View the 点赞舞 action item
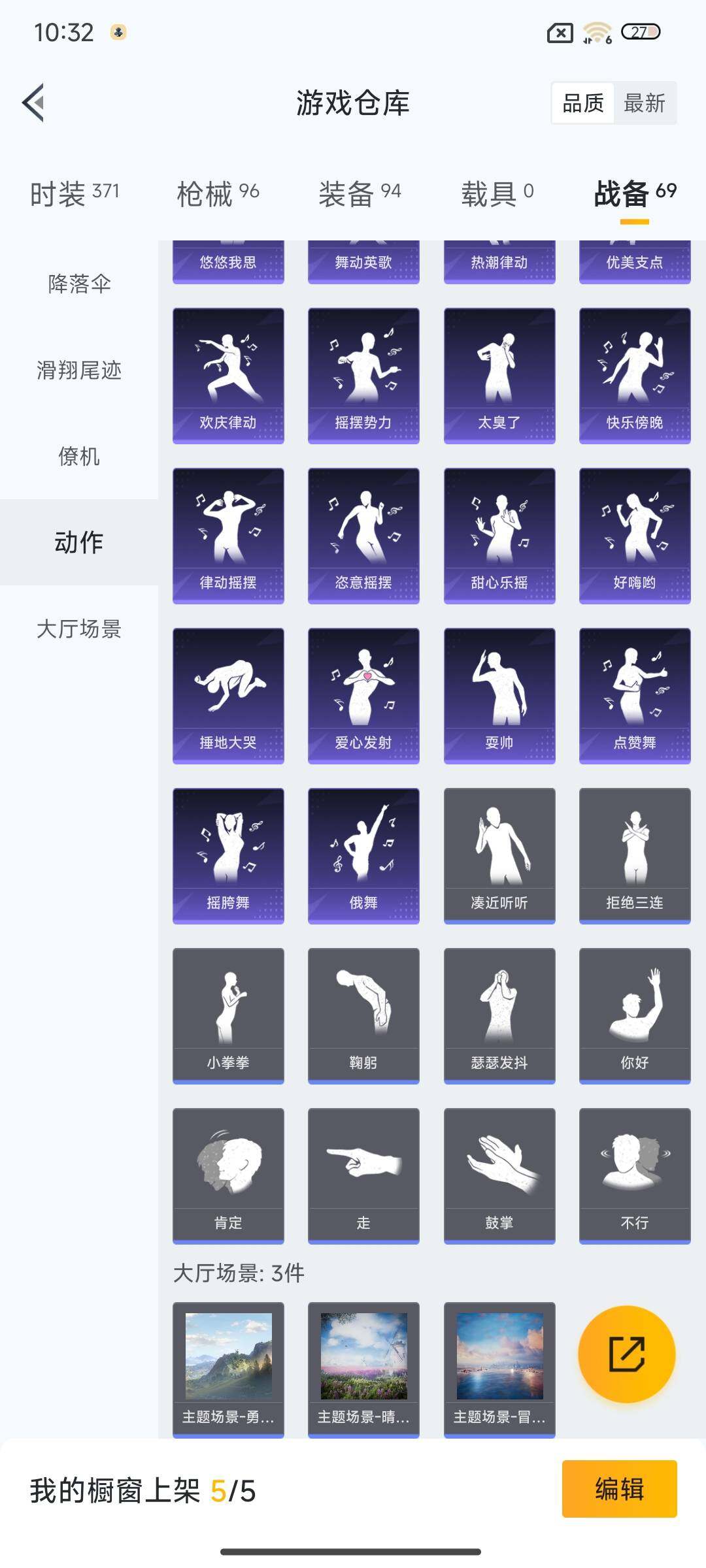 tap(635, 696)
